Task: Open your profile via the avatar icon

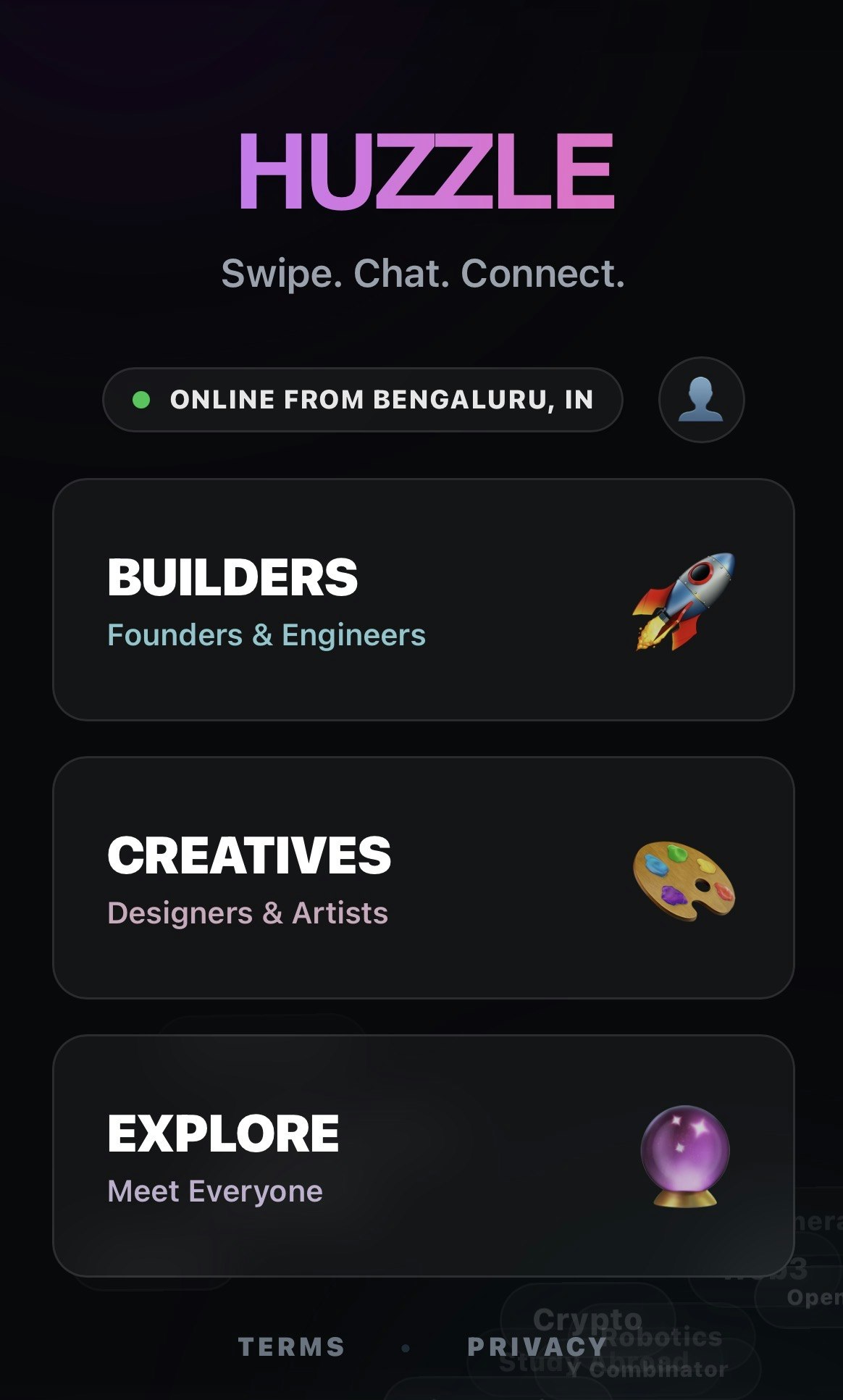Action: tap(700, 399)
